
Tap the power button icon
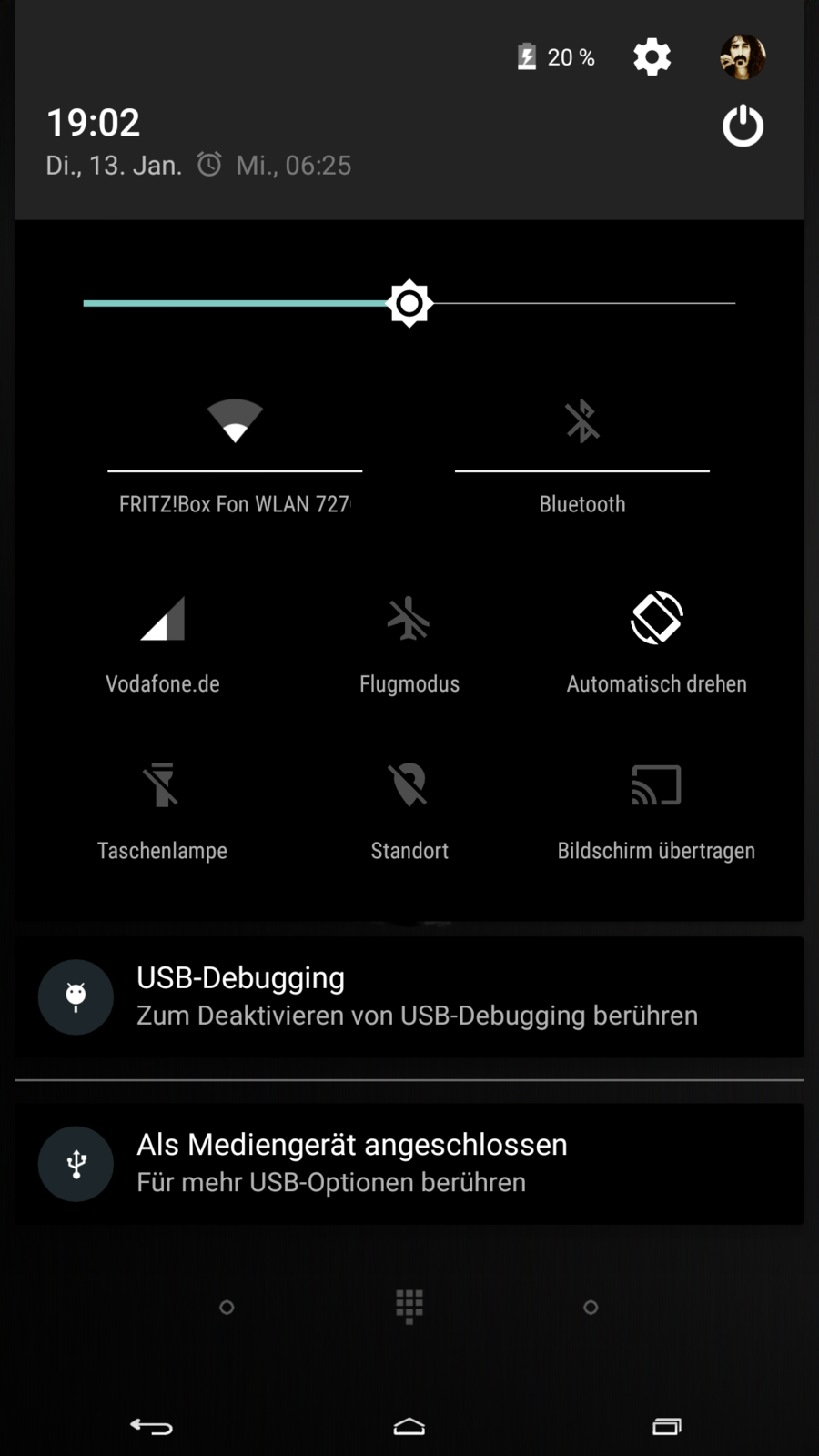pyautogui.click(x=743, y=126)
